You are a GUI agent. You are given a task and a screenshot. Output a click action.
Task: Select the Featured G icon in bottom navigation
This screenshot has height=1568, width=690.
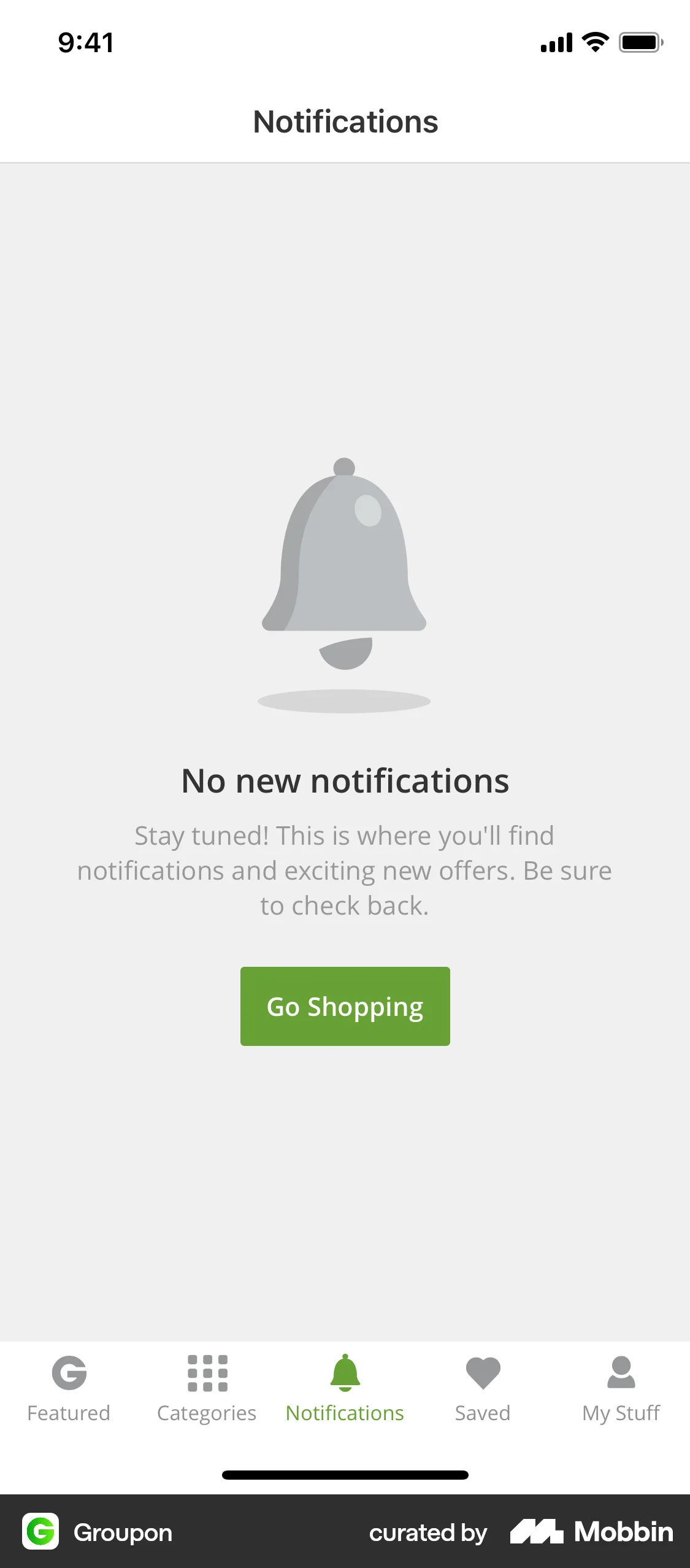coord(69,1374)
